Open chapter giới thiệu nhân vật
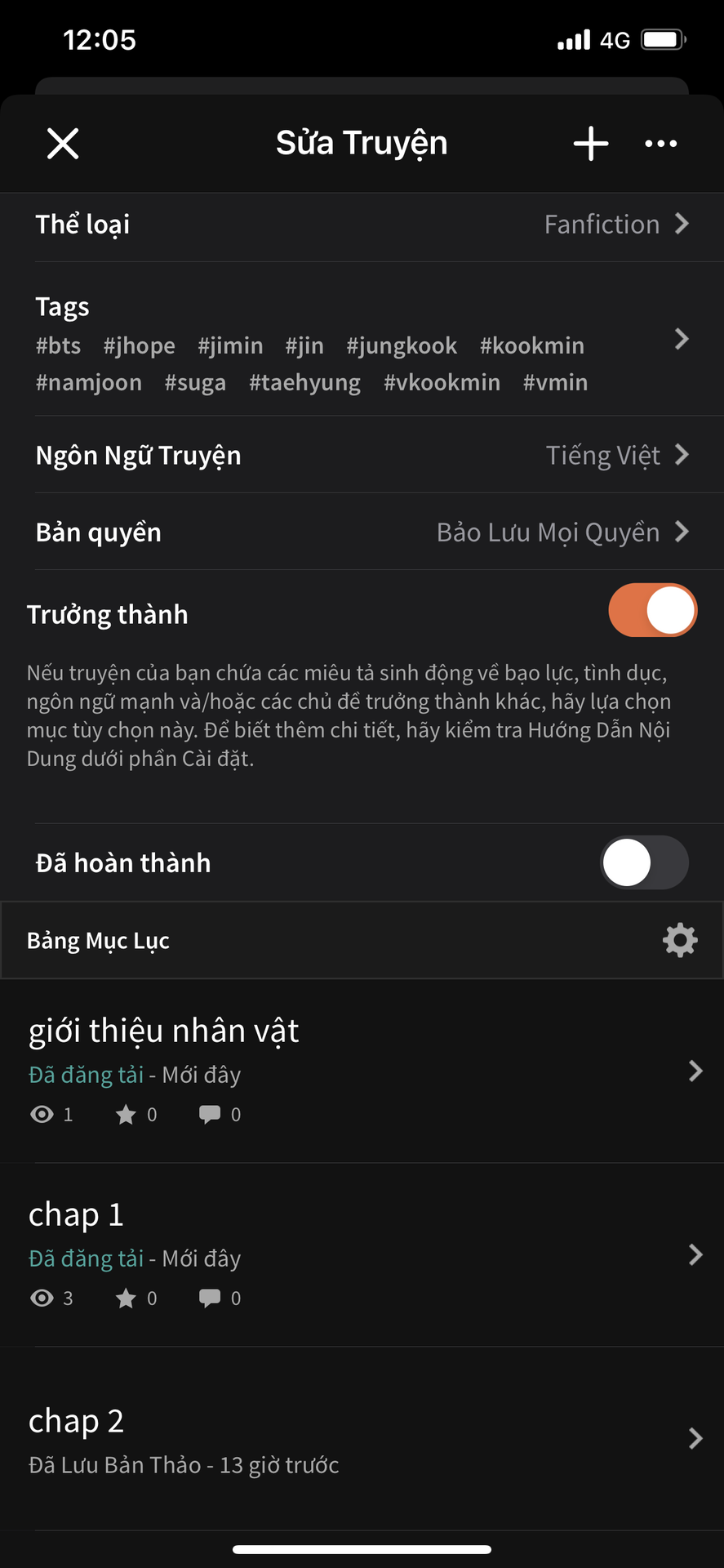 [362, 1070]
